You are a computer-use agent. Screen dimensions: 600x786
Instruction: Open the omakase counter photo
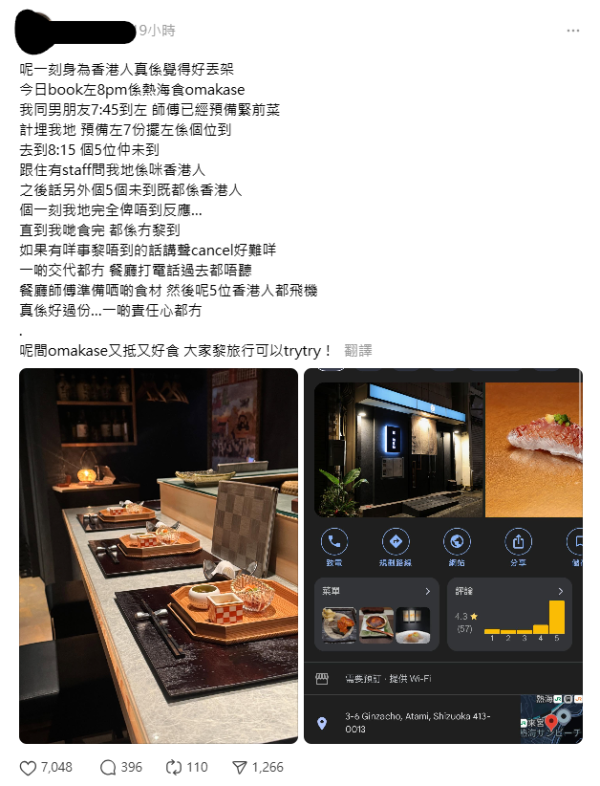pos(158,555)
